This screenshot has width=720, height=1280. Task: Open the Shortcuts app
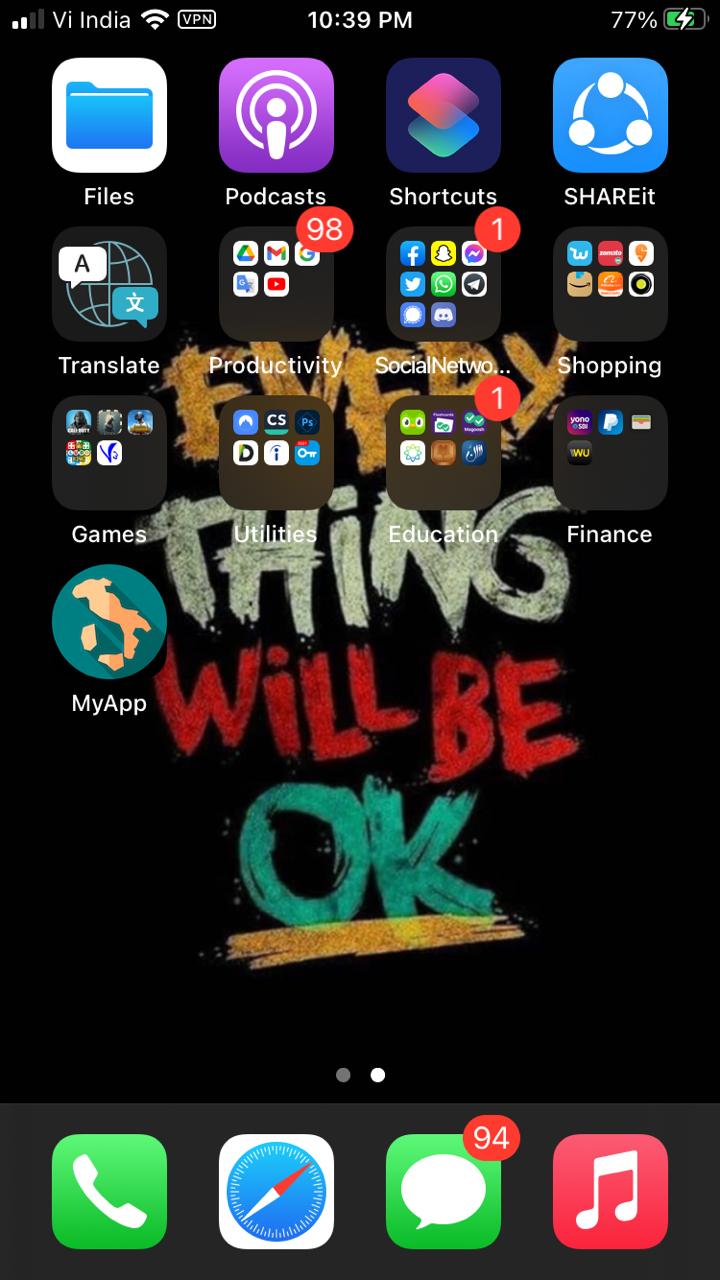pos(443,115)
